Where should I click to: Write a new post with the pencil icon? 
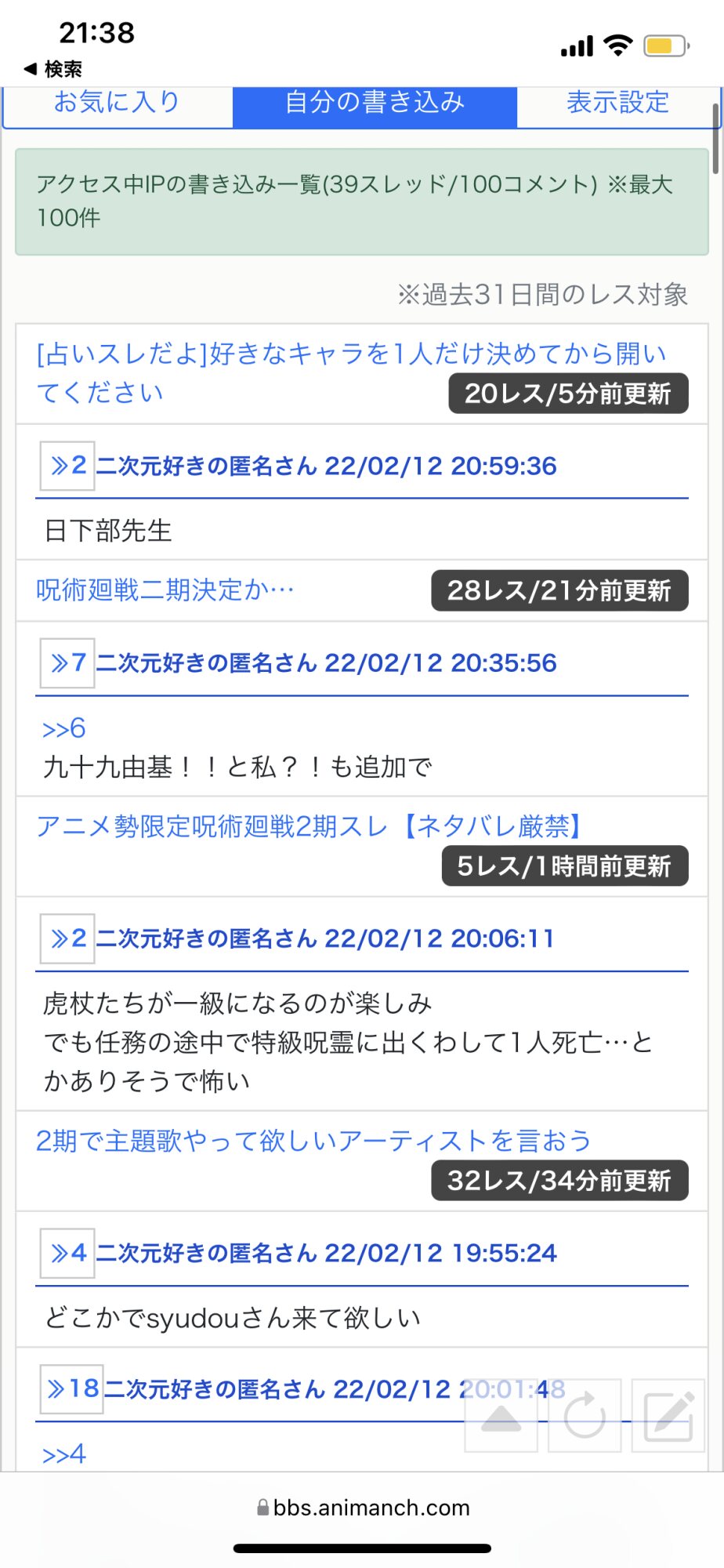(668, 1416)
